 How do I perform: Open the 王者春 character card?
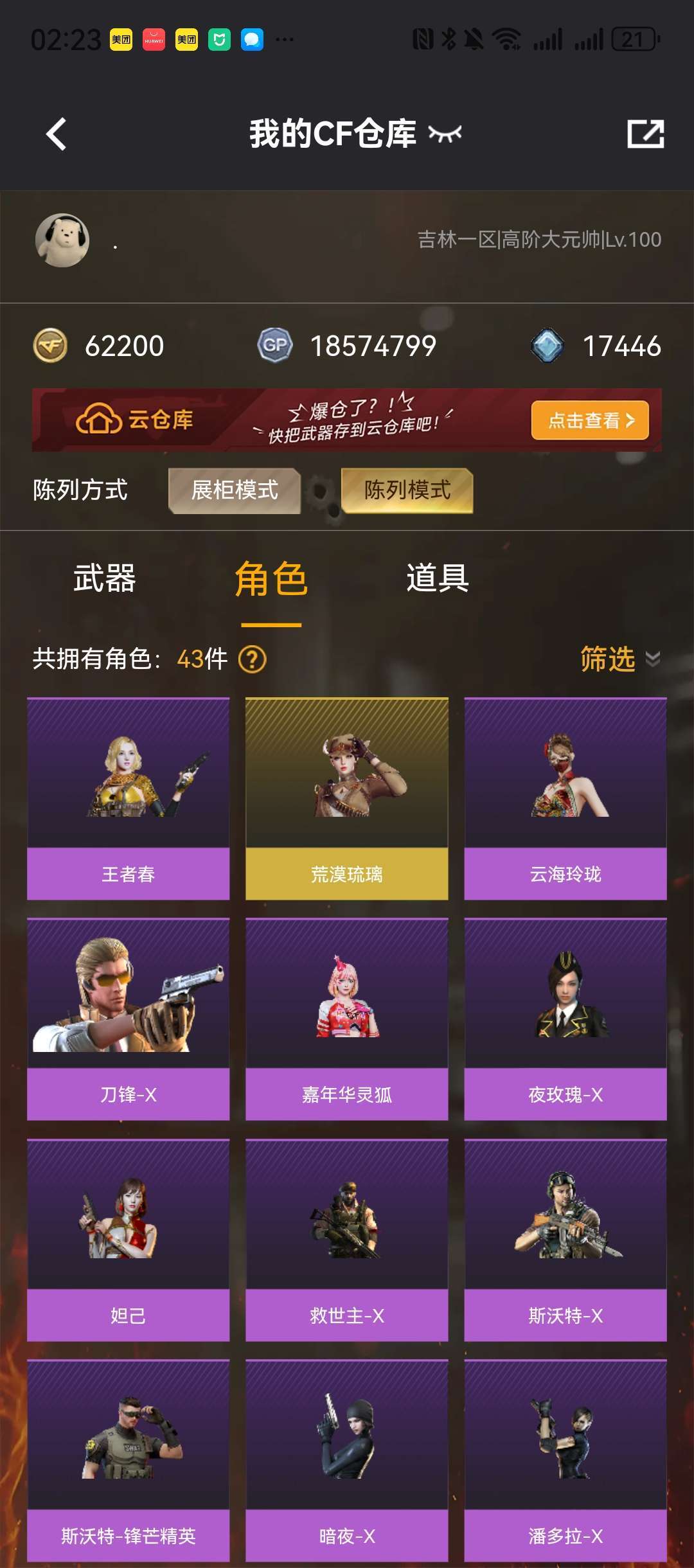coord(128,798)
